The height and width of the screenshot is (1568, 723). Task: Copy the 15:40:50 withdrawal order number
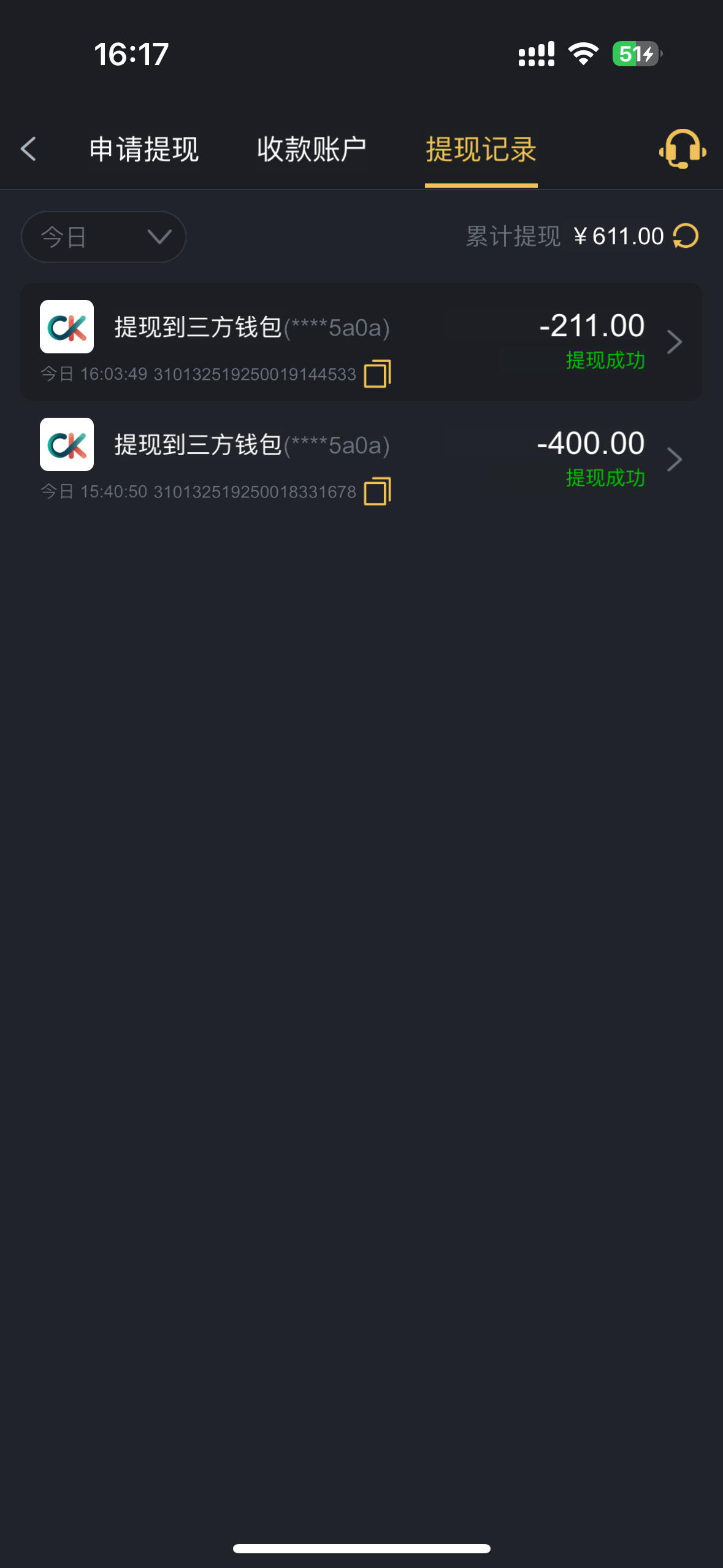[378, 491]
